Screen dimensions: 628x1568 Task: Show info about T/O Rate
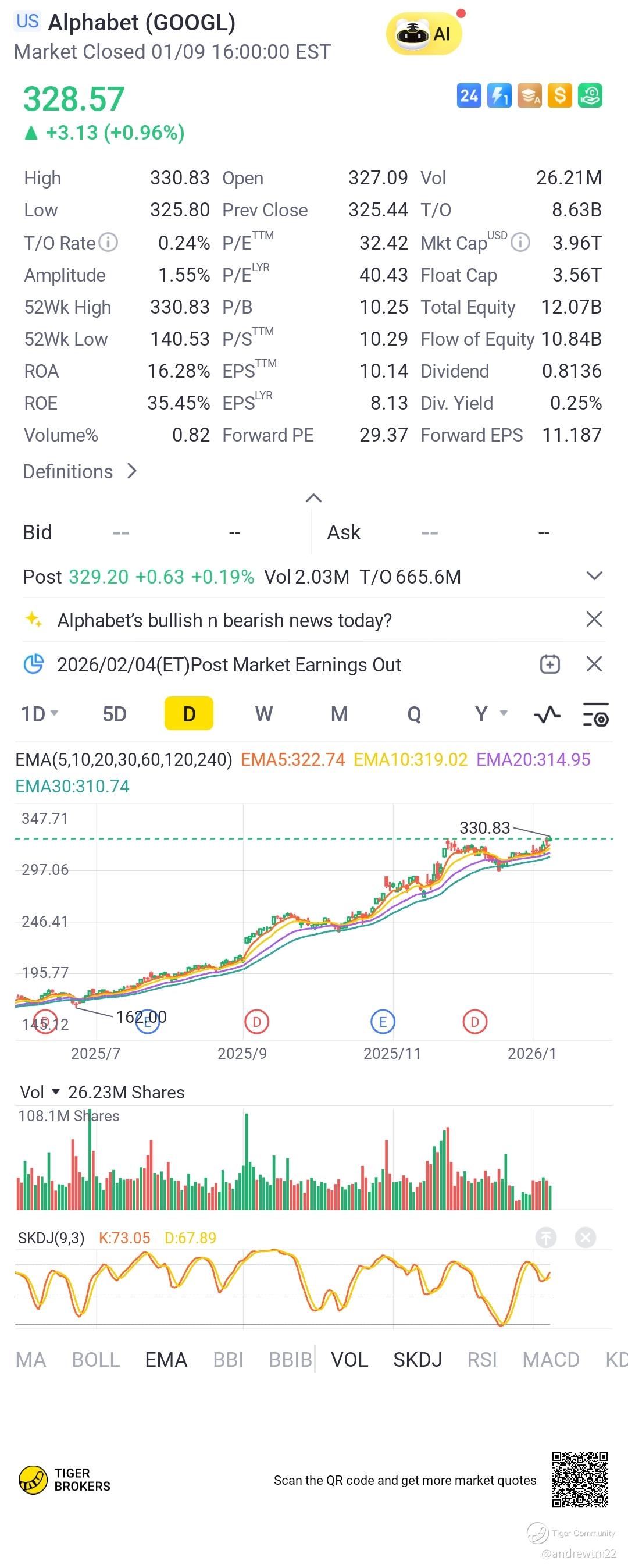(108, 242)
